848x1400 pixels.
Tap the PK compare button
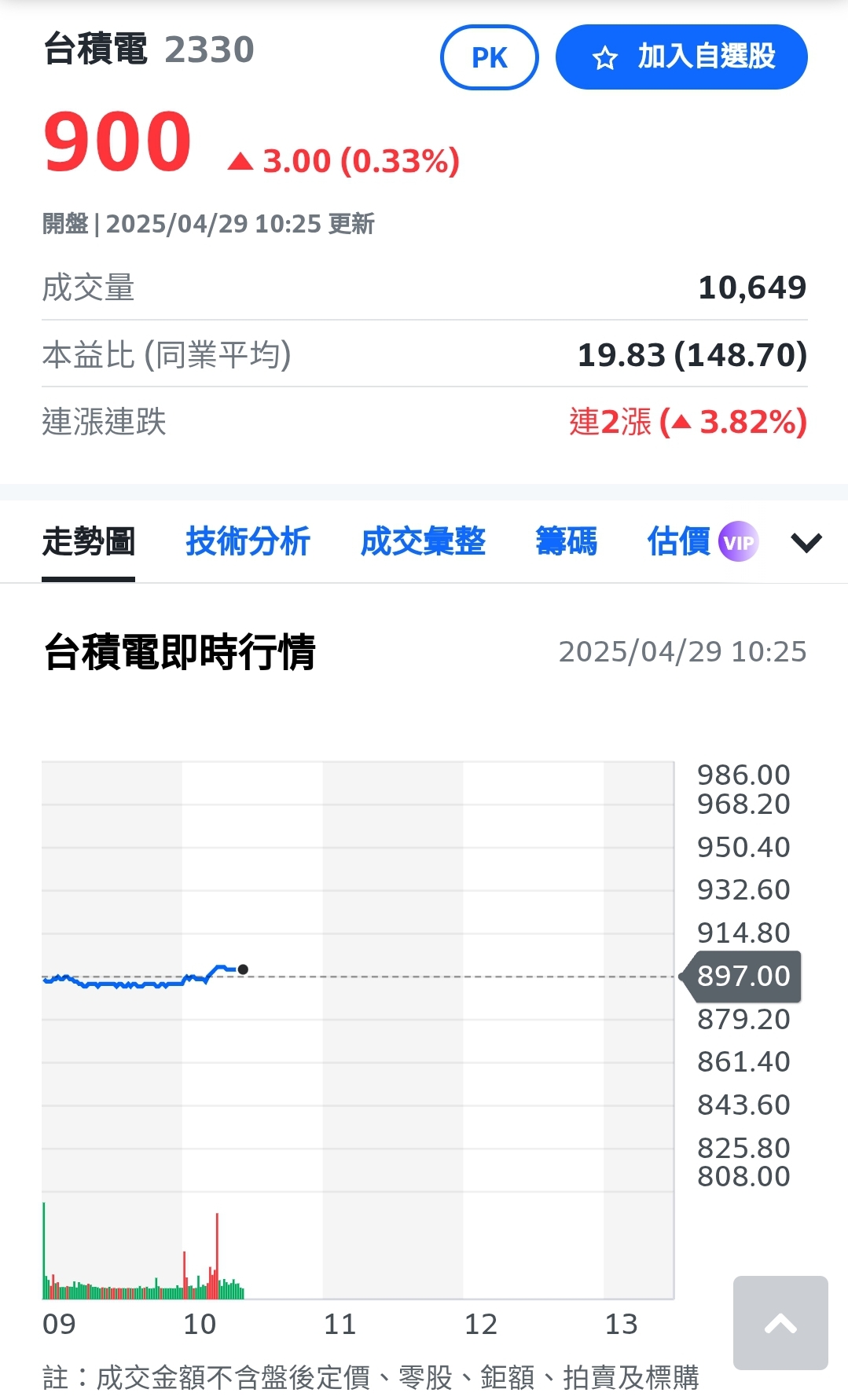click(x=489, y=57)
